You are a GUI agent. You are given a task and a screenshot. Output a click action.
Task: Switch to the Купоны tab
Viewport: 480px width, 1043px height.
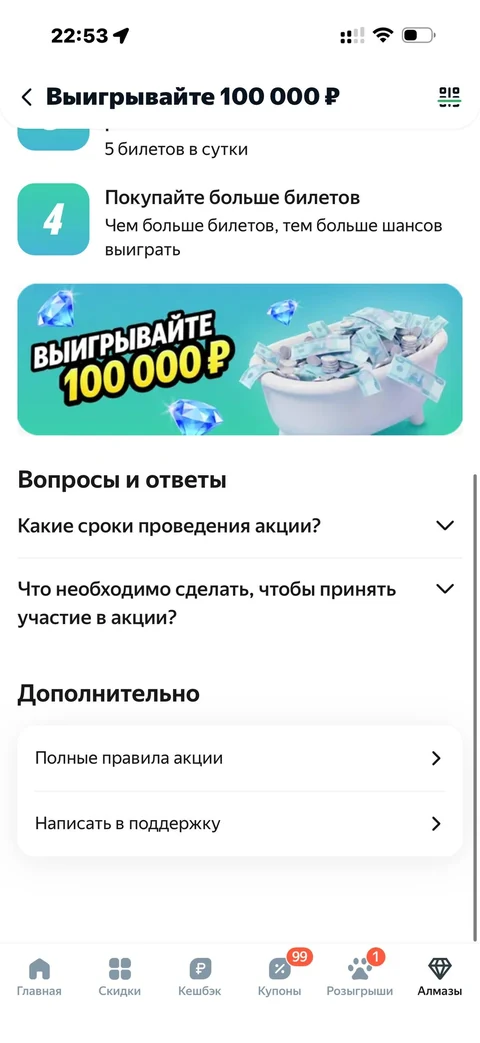coord(280,976)
